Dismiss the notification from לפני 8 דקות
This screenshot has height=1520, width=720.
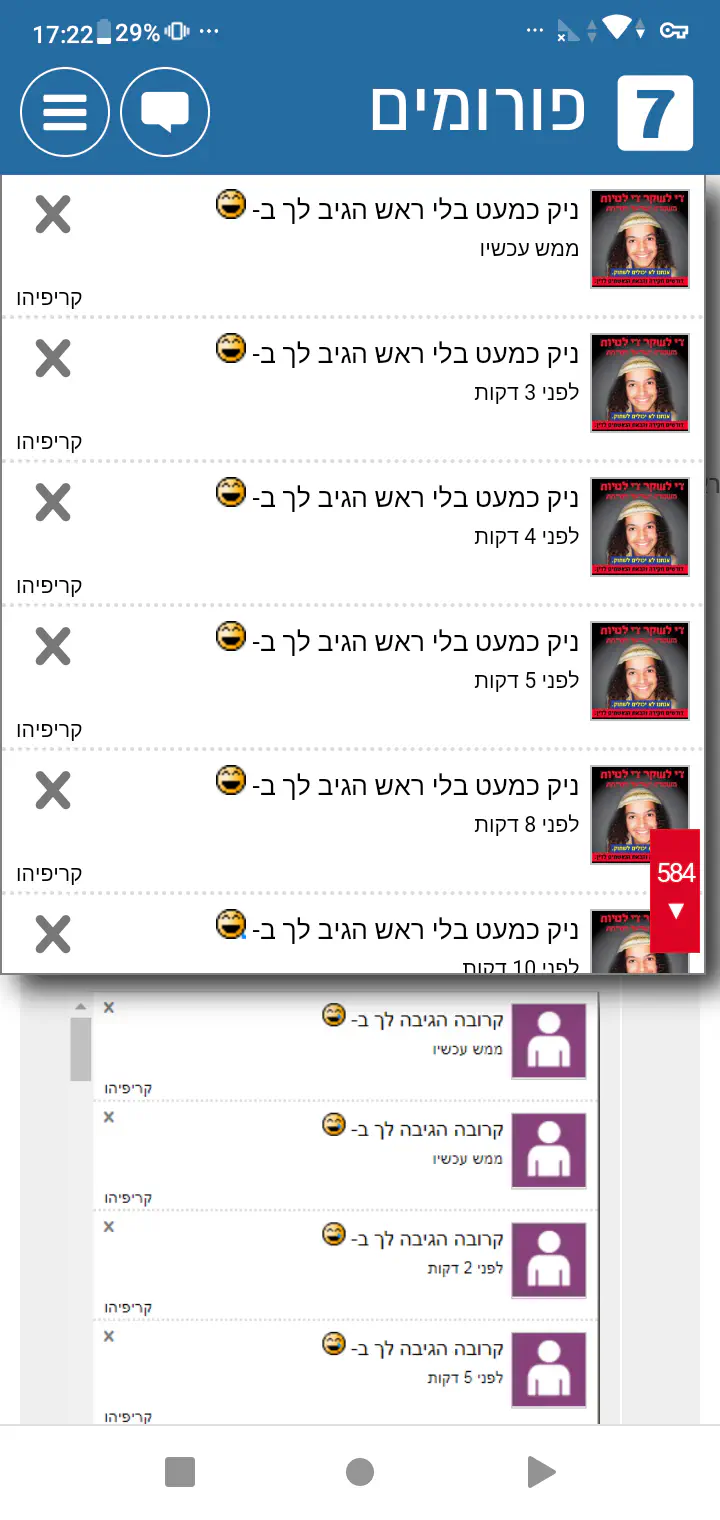tap(53, 791)
